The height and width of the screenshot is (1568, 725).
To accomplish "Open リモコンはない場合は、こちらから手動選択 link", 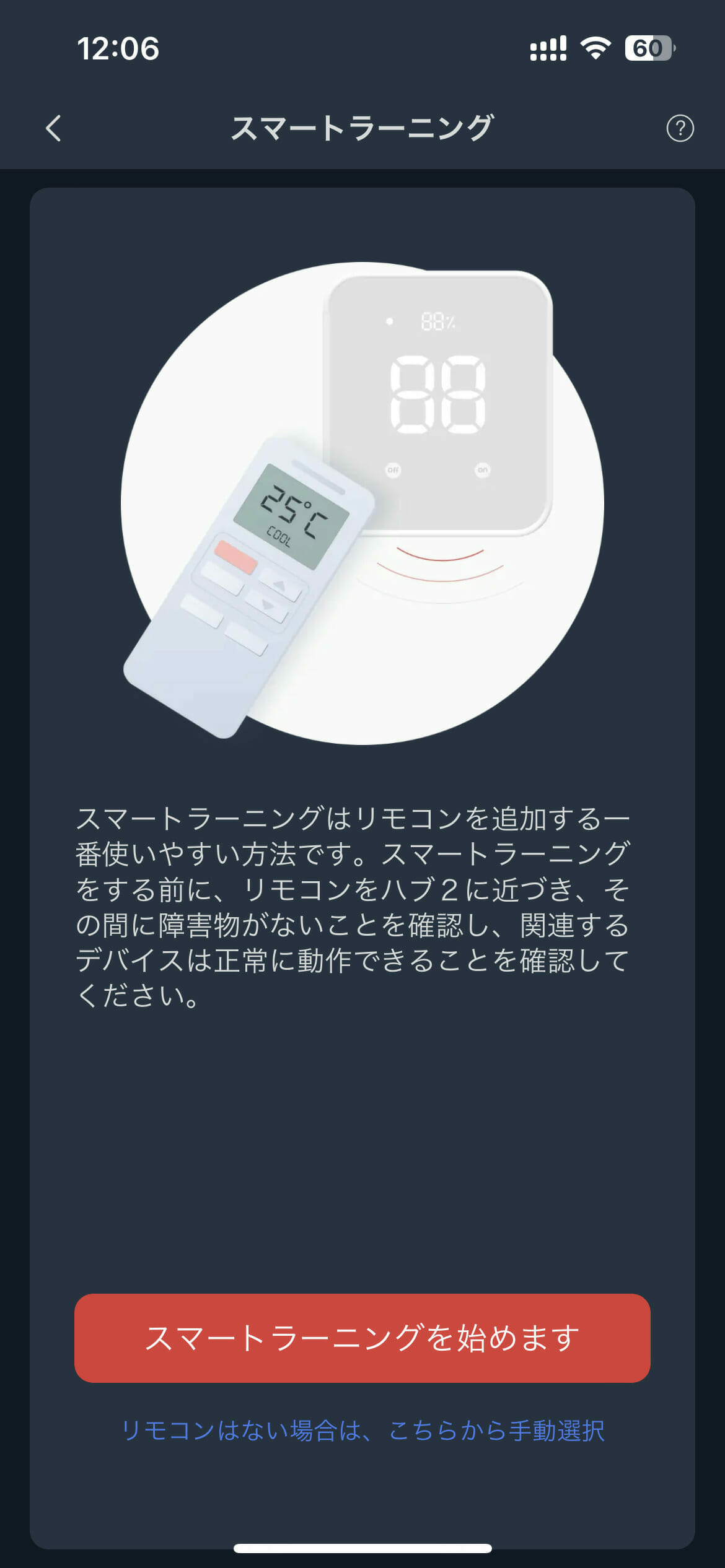I will [362, 1431].
